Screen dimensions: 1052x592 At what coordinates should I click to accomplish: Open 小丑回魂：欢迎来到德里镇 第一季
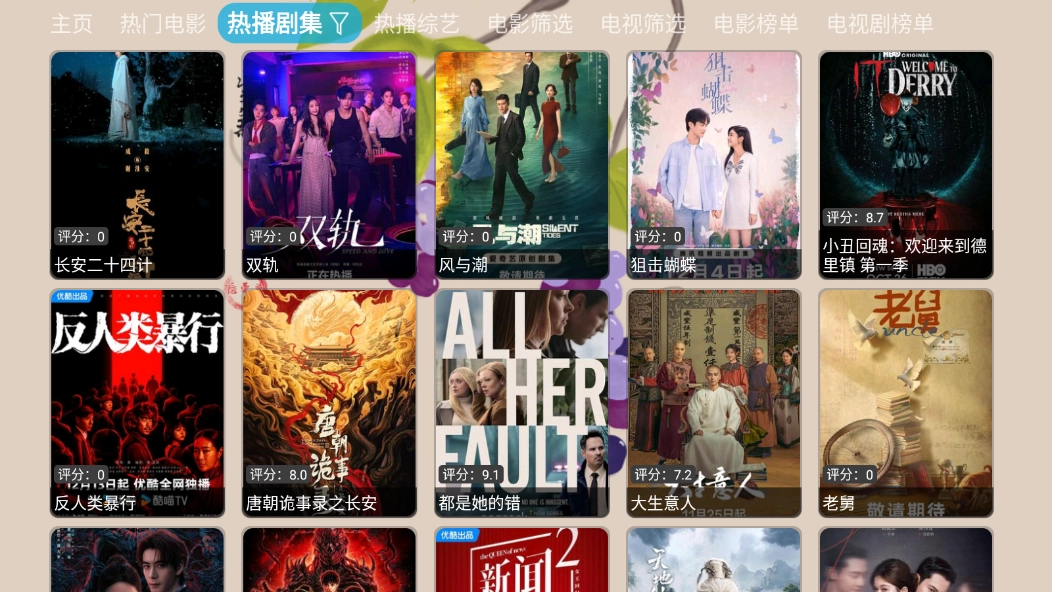[x=905, y=165]
